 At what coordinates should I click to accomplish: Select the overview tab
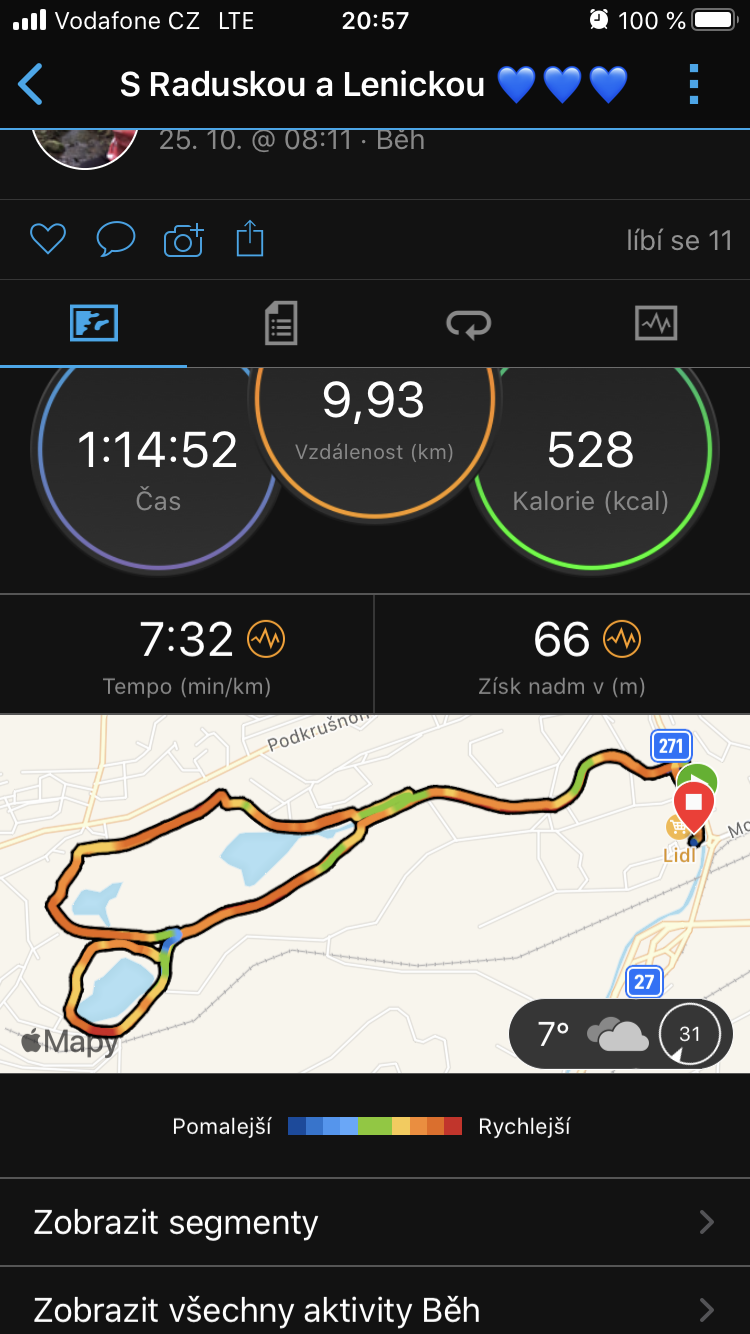pos(94,324)
